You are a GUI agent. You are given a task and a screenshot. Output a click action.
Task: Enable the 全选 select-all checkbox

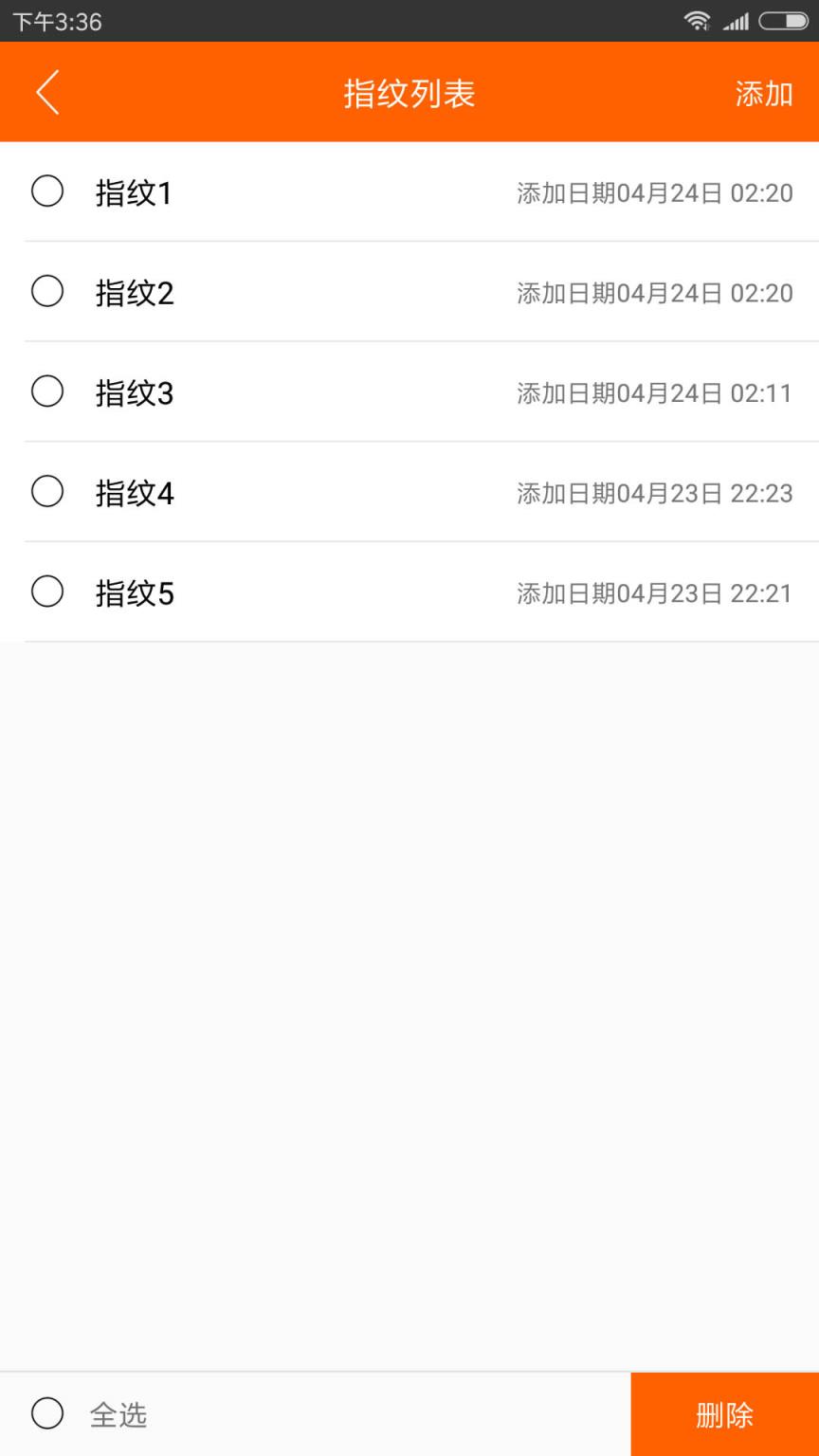(47, 1412)
